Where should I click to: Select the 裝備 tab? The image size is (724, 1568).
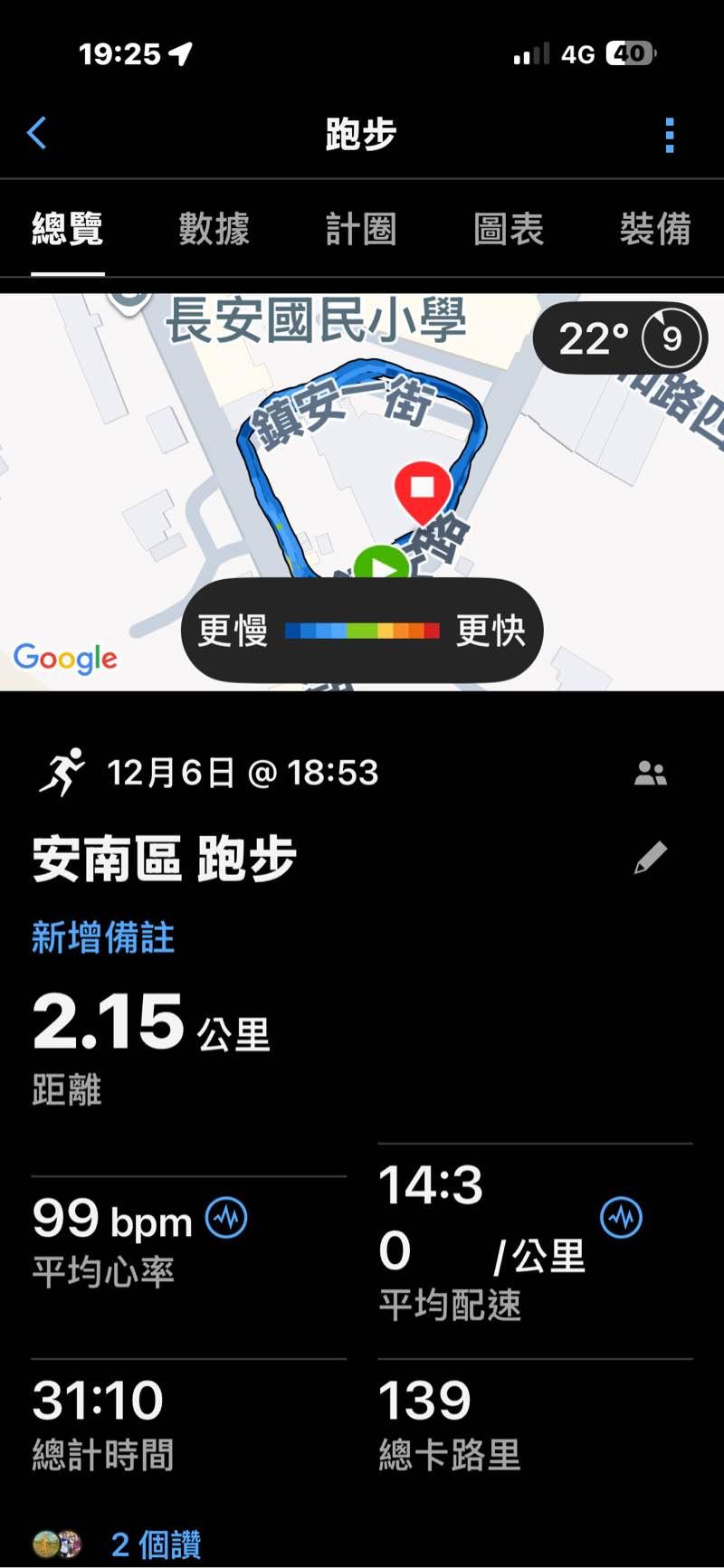click(655, 229)
